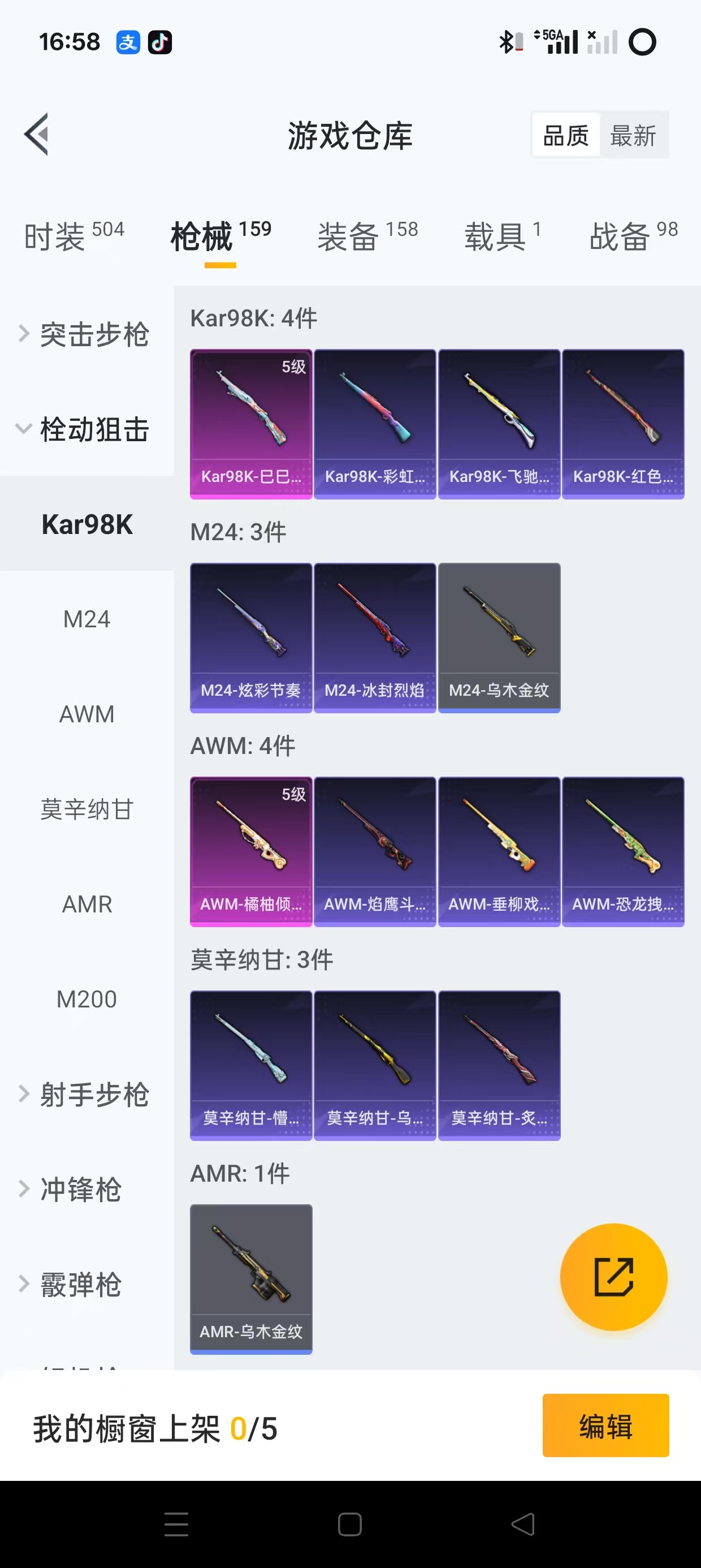Viewport: 701px width, 1568px height.
Task: Expand the 冲锋枪 category
Action: pyautogui.click(x=79, y=1190)
